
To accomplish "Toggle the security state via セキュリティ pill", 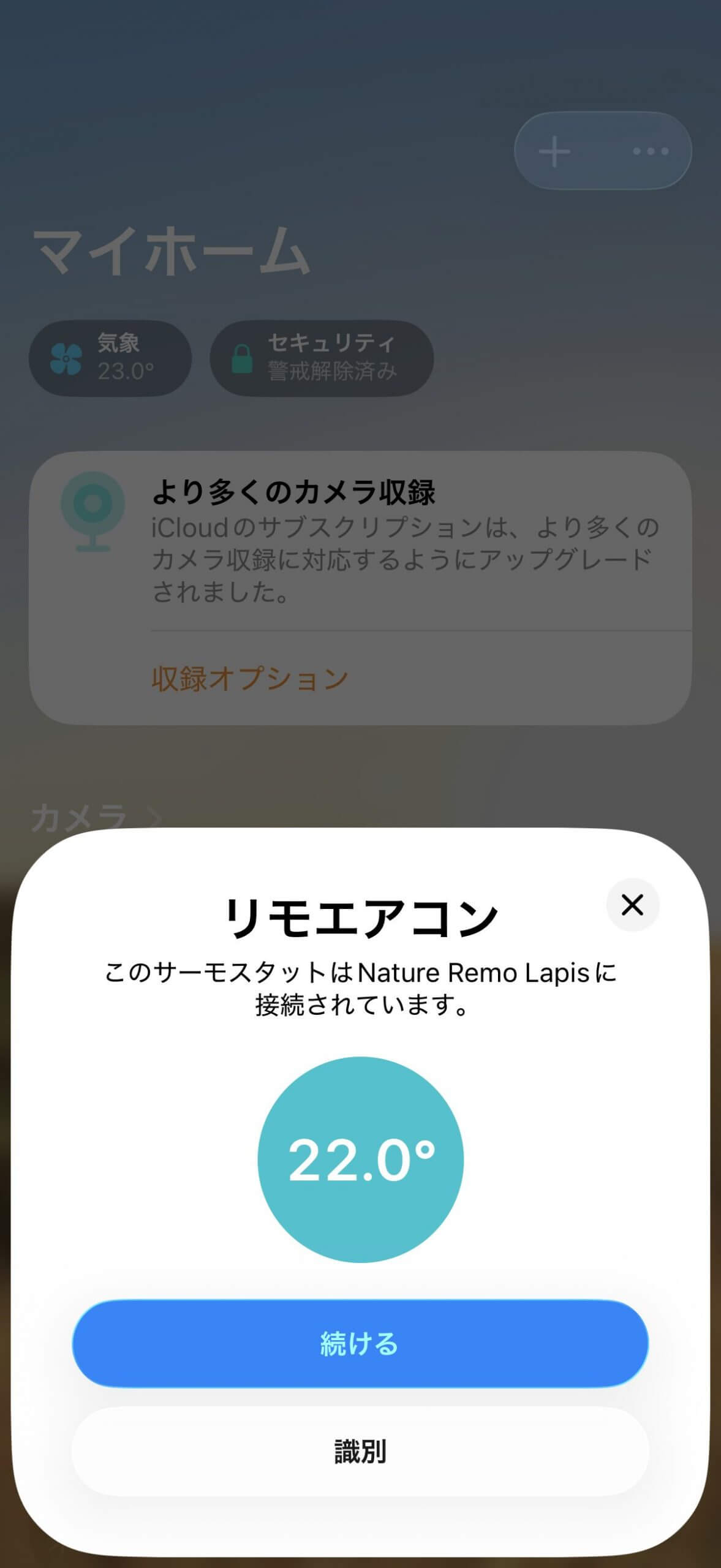I will (x=322, y=358).
